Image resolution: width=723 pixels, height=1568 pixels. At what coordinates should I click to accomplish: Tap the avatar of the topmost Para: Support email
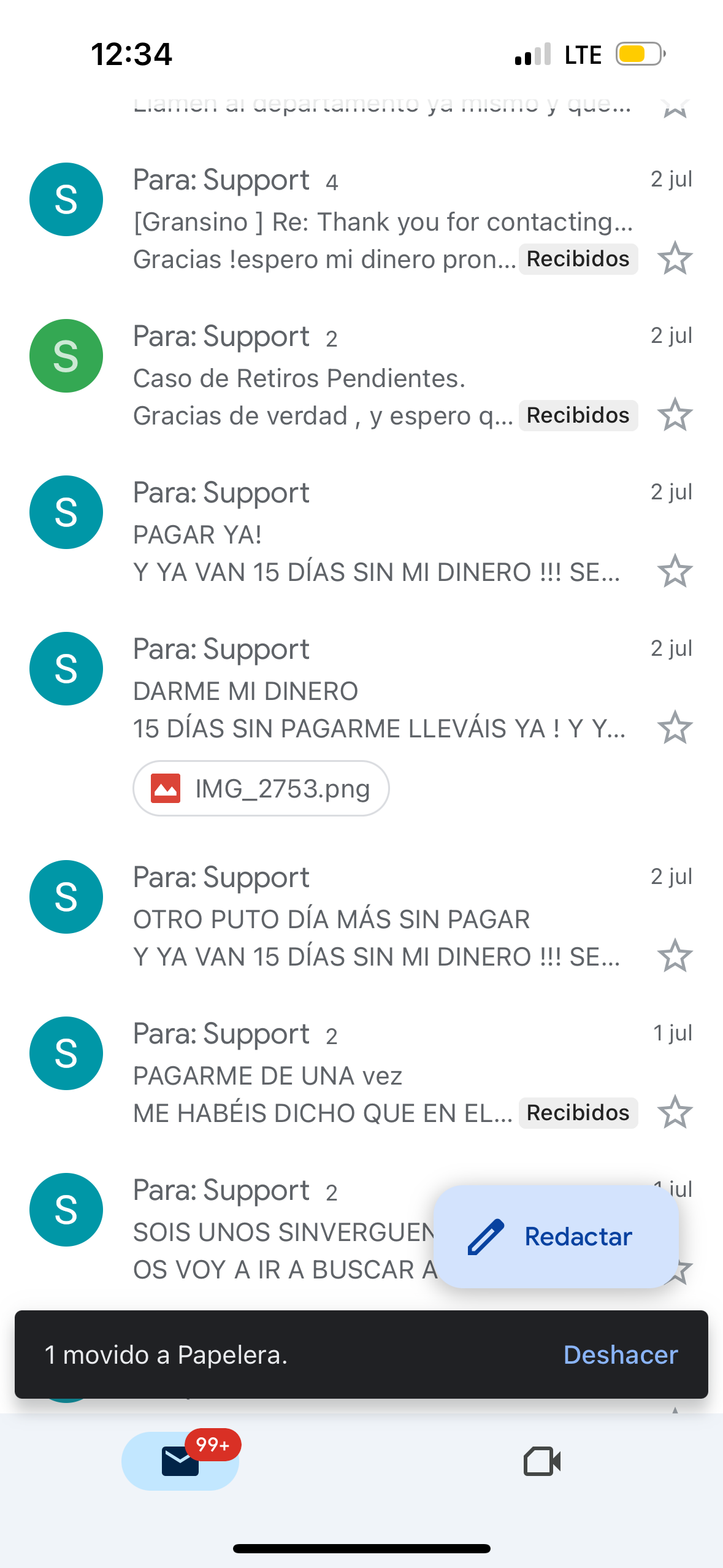click(x=66, y=199)
